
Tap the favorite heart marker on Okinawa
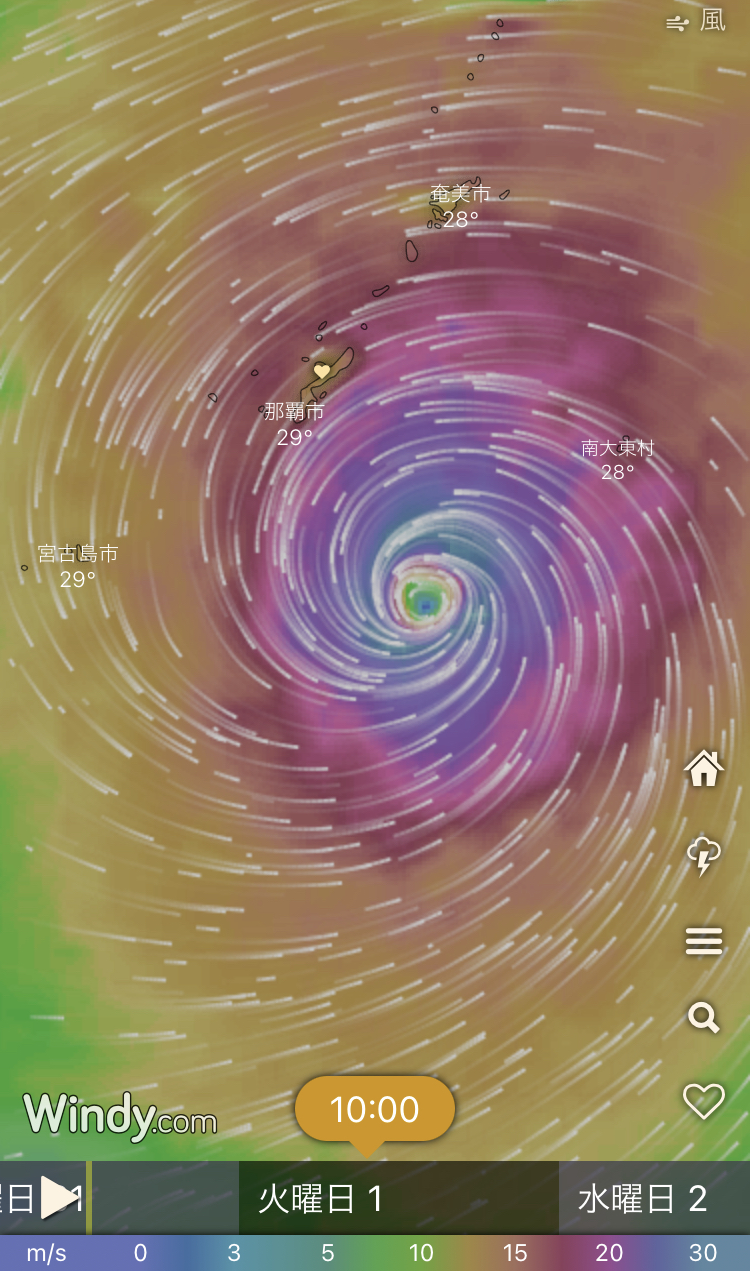click(x=321, y=371)
